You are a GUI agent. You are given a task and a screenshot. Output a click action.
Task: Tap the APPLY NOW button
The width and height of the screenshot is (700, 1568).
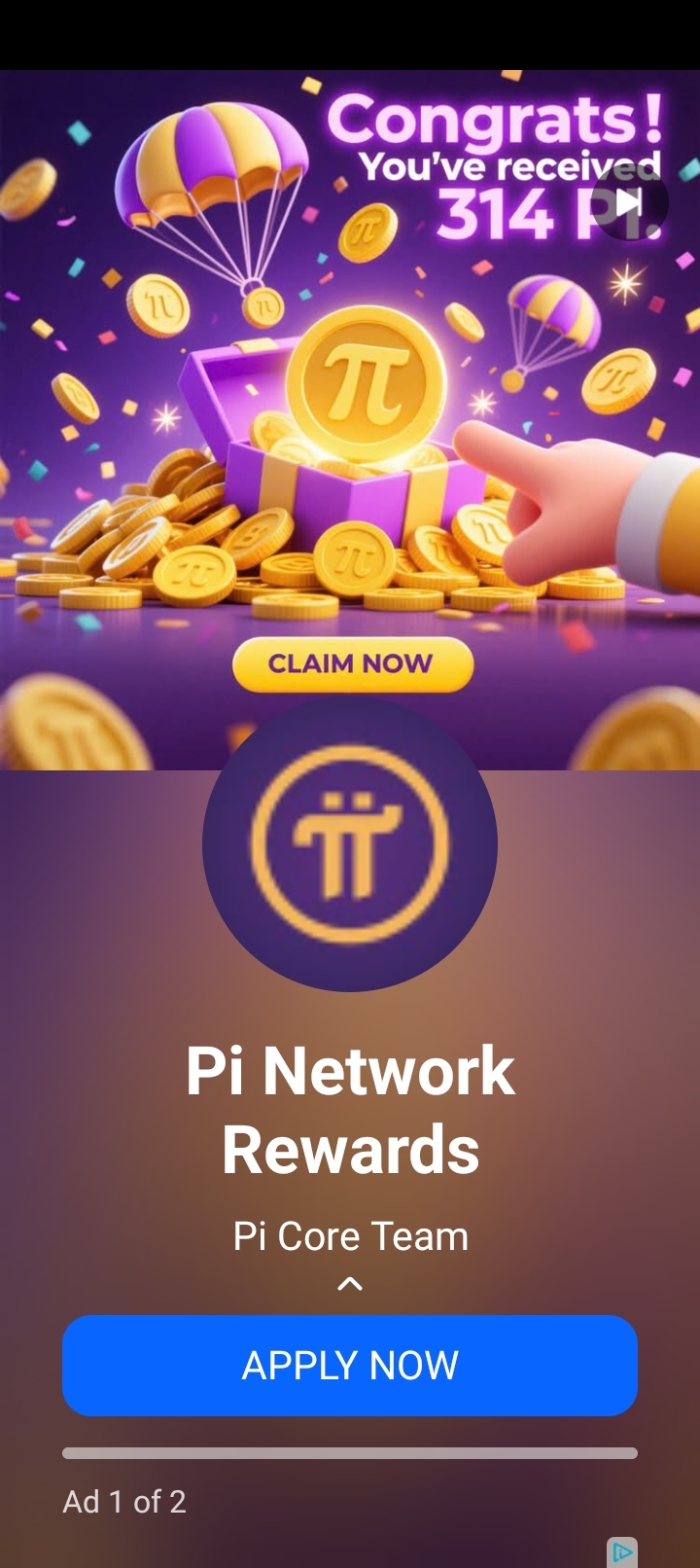point(350,1365)
